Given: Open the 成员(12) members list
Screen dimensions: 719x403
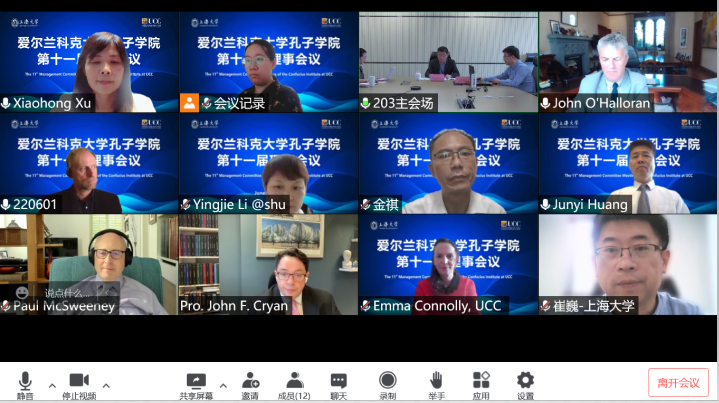Looking at the screenshot, I should coord(294,385).
